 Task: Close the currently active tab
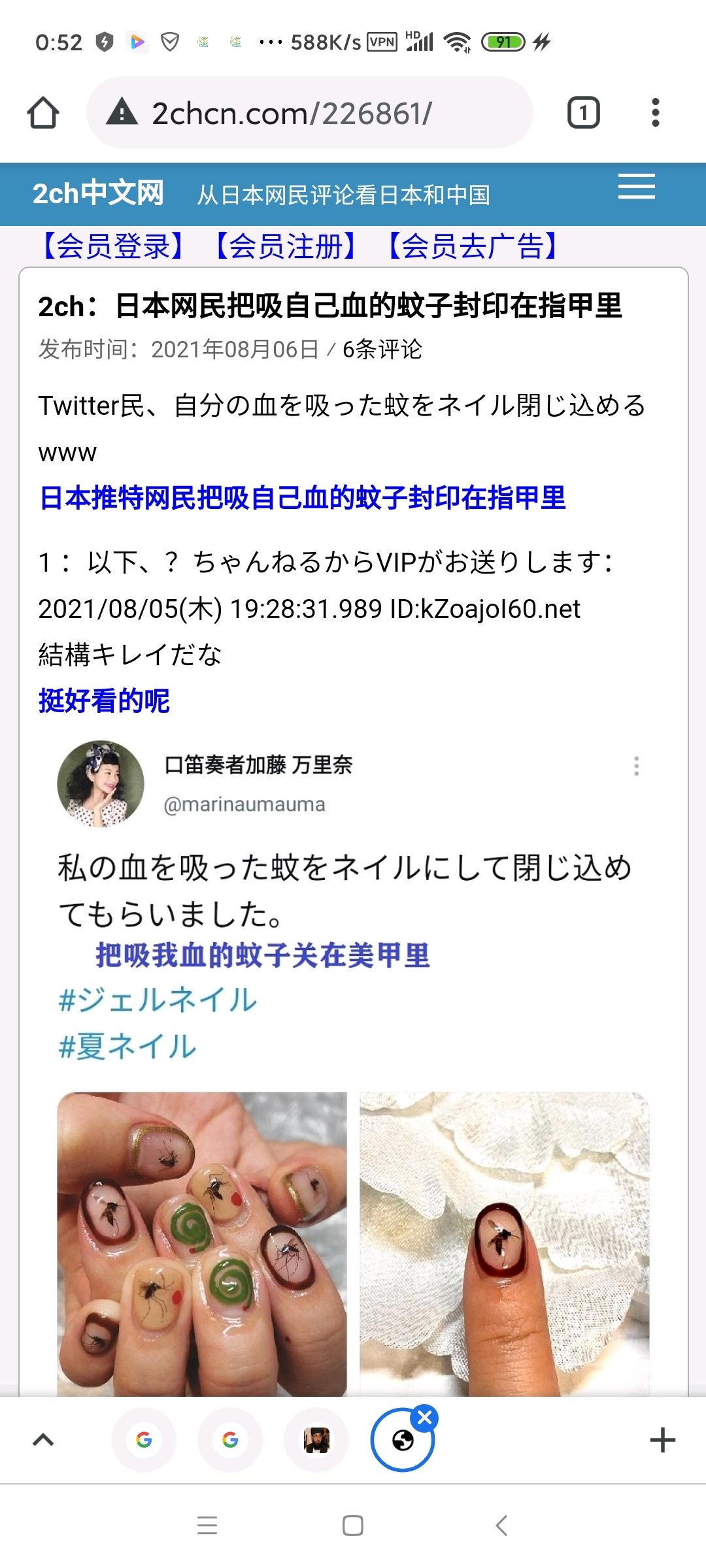tap(425, 1418)
